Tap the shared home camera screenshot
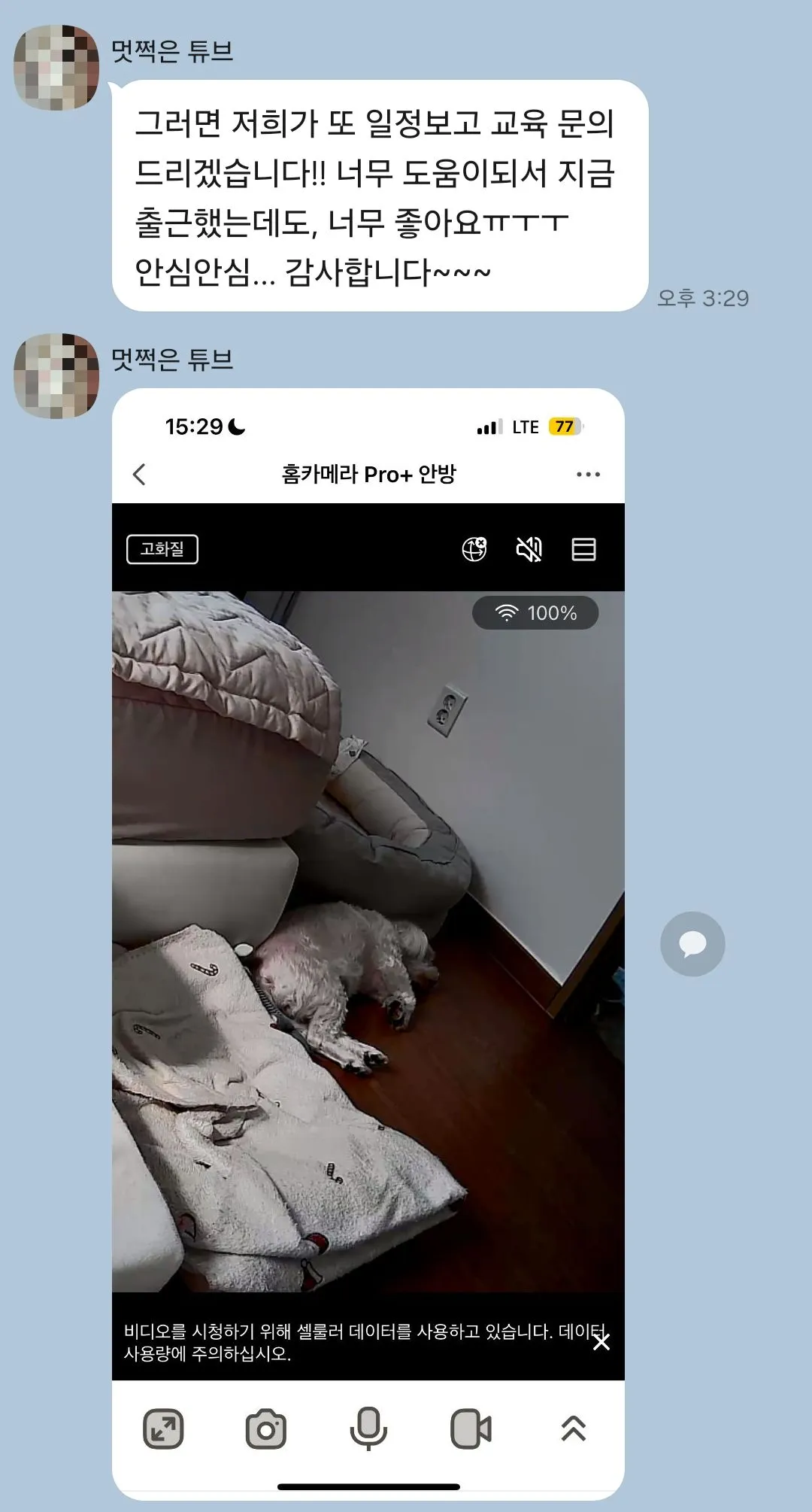812x1512 pixels. 368,940
